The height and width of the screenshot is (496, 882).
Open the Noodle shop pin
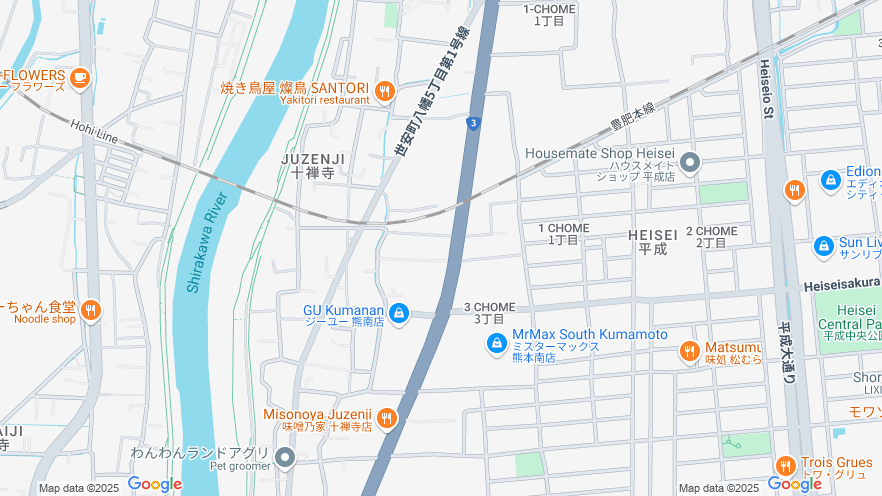tap(91, 311)
